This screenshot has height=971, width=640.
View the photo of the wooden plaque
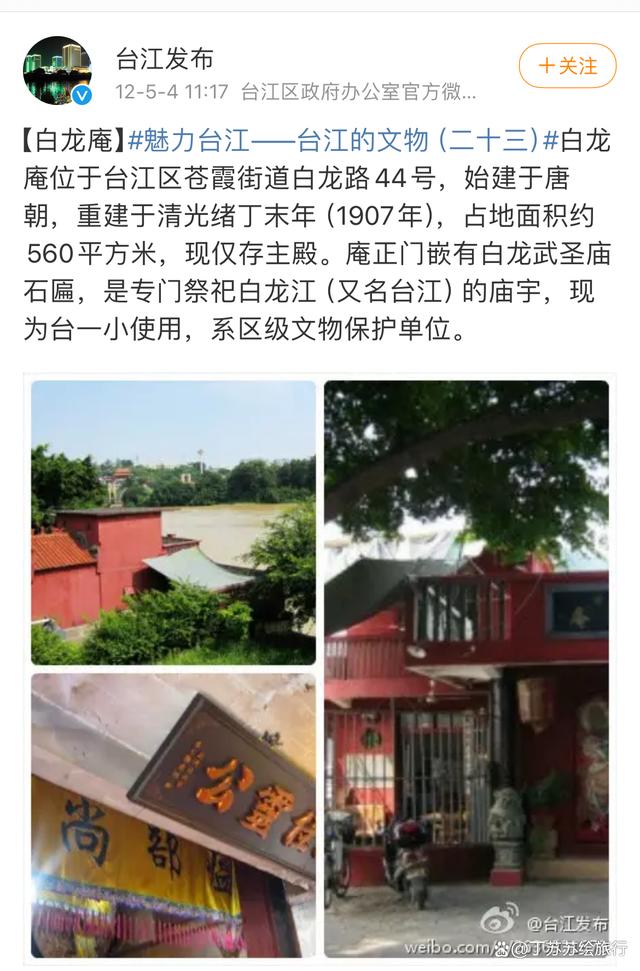[x=173, y=814]
